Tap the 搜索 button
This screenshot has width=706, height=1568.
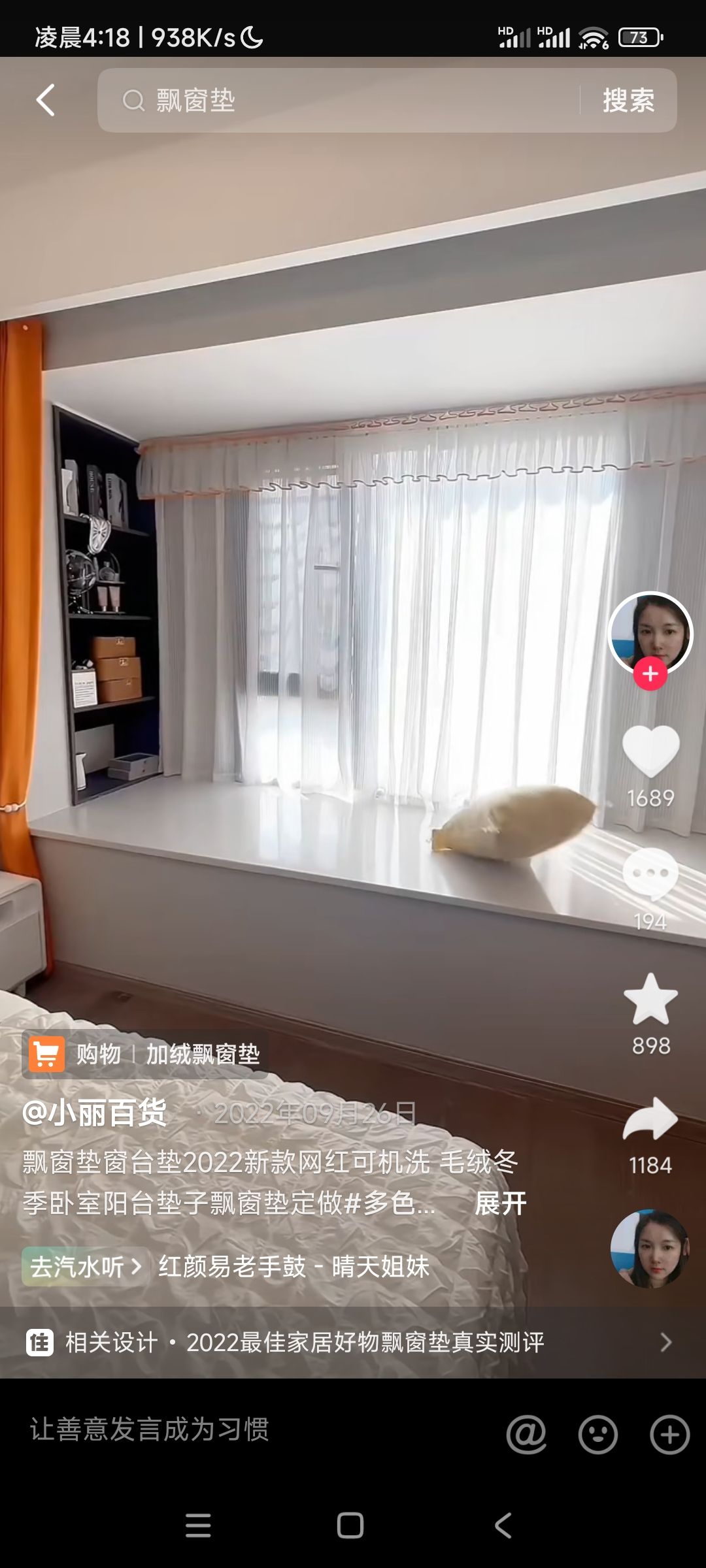(628, 101)
